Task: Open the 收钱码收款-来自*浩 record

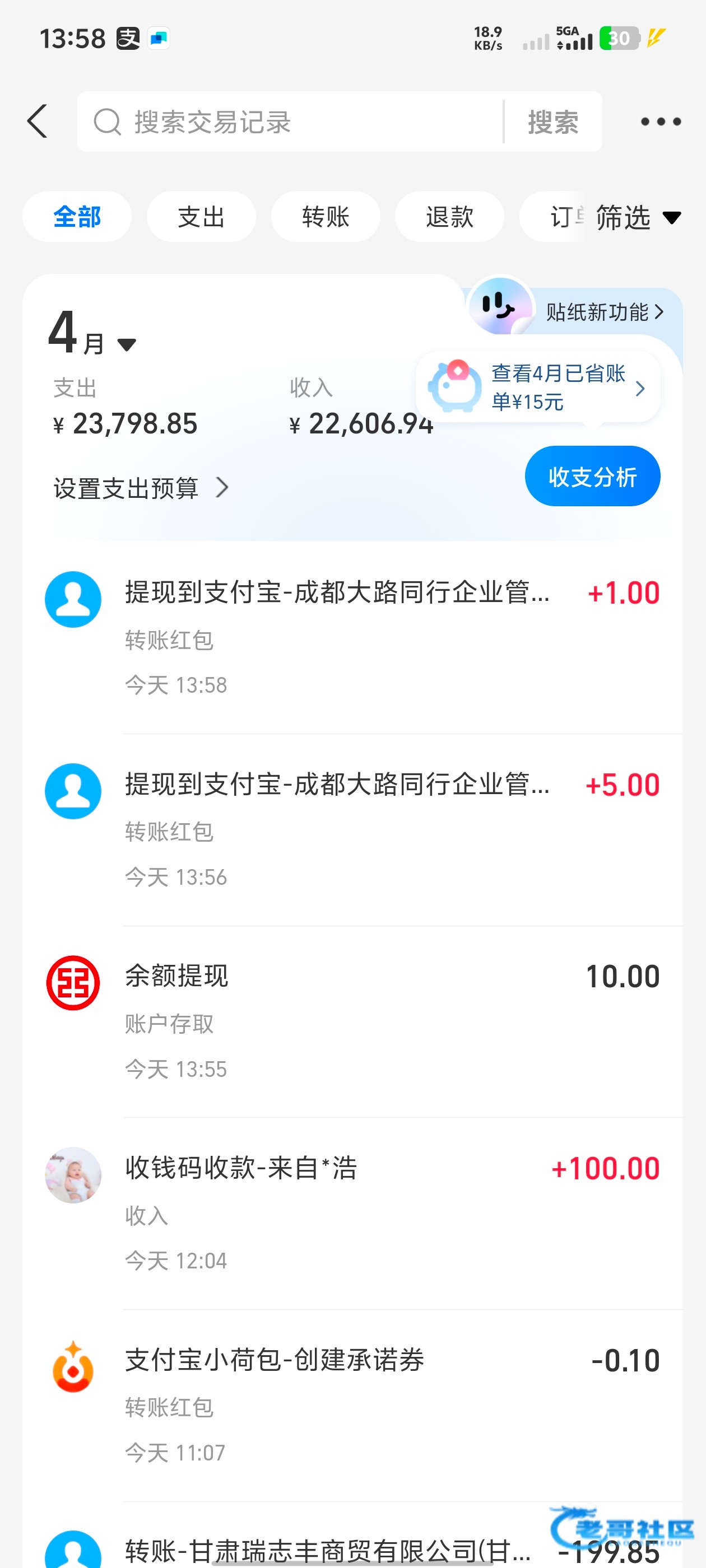Action: 352,1214
